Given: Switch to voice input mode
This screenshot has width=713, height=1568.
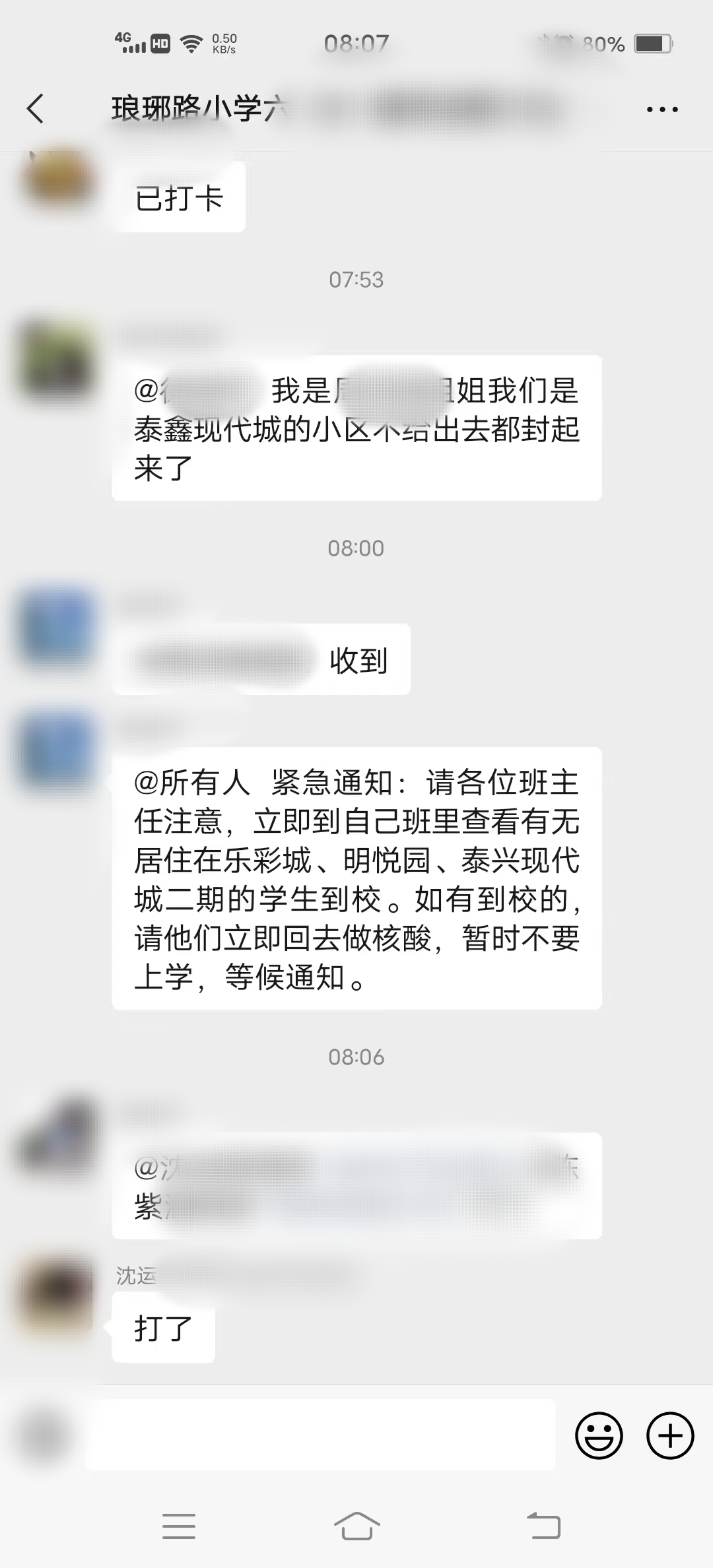Looking at the screenshot, I should pyautogui.click(x=45, y=1435).
